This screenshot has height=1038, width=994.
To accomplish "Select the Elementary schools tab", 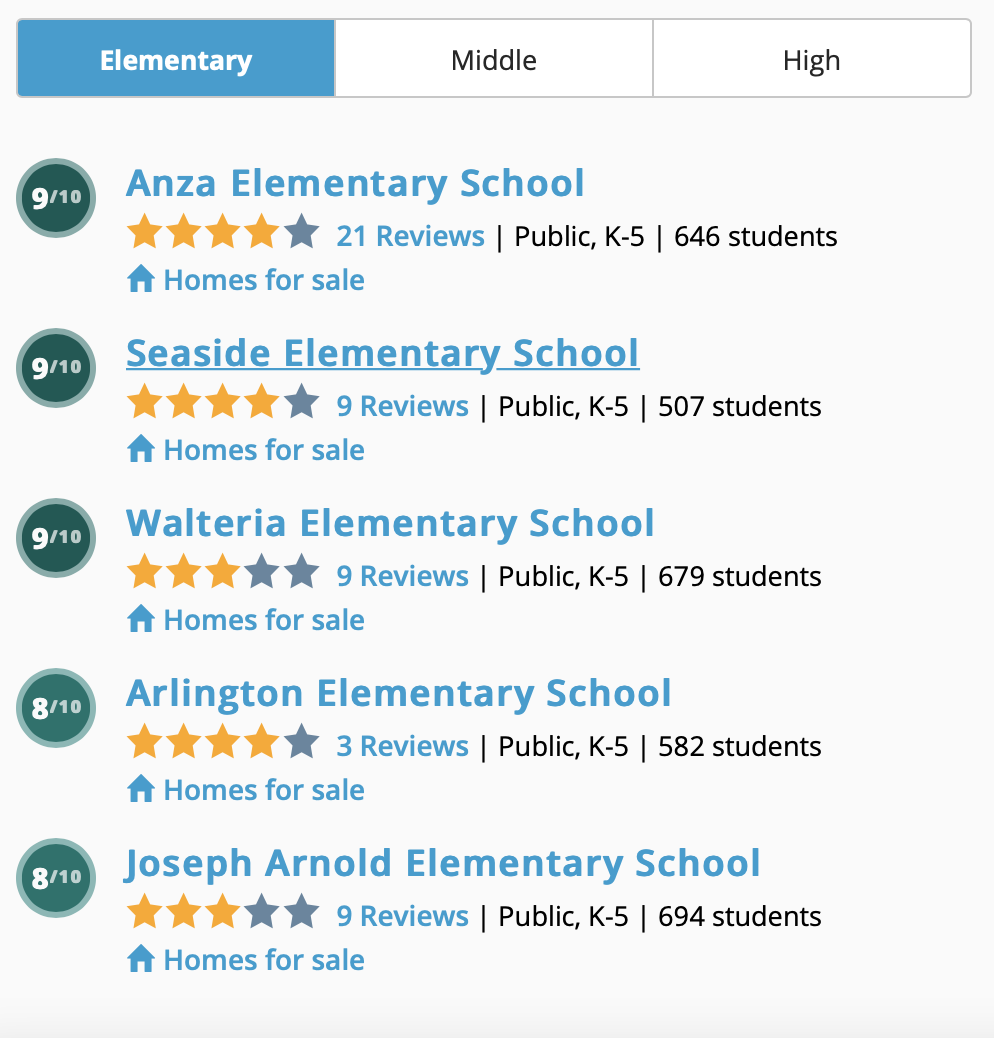I will pyautogui.click(x=176, y=60).
